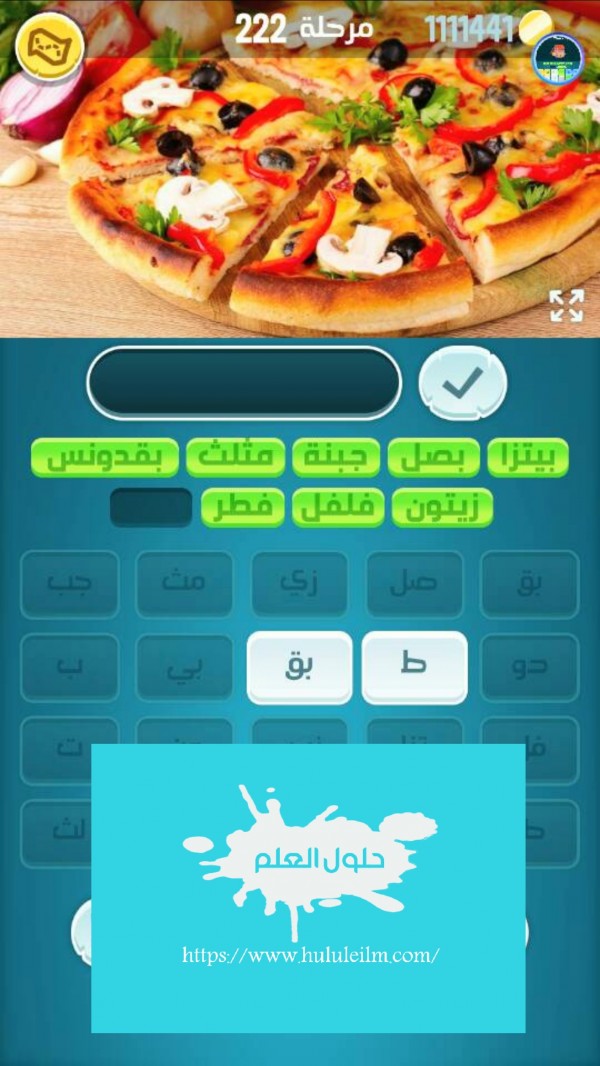The image size is (600, 1066).
Task: Select the white letter tile بق
Action: point(299,667)
